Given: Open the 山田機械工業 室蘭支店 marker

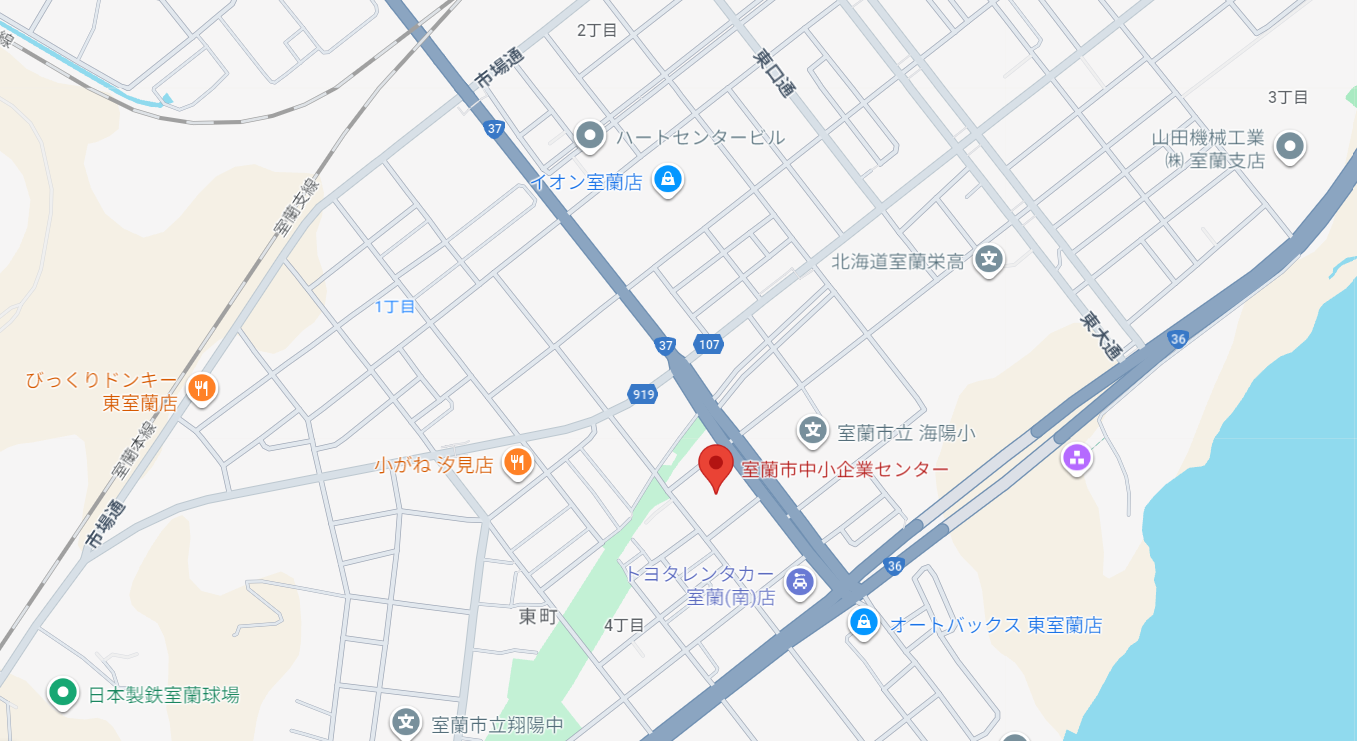Looking at the screenshot, I should point(1291,148).
